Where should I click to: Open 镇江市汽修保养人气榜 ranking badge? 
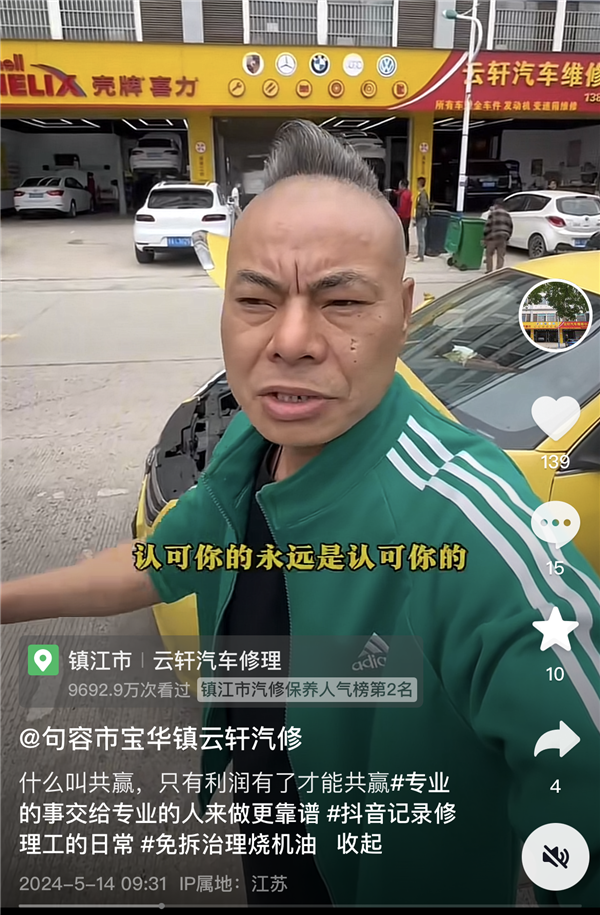tap(306, 689)
